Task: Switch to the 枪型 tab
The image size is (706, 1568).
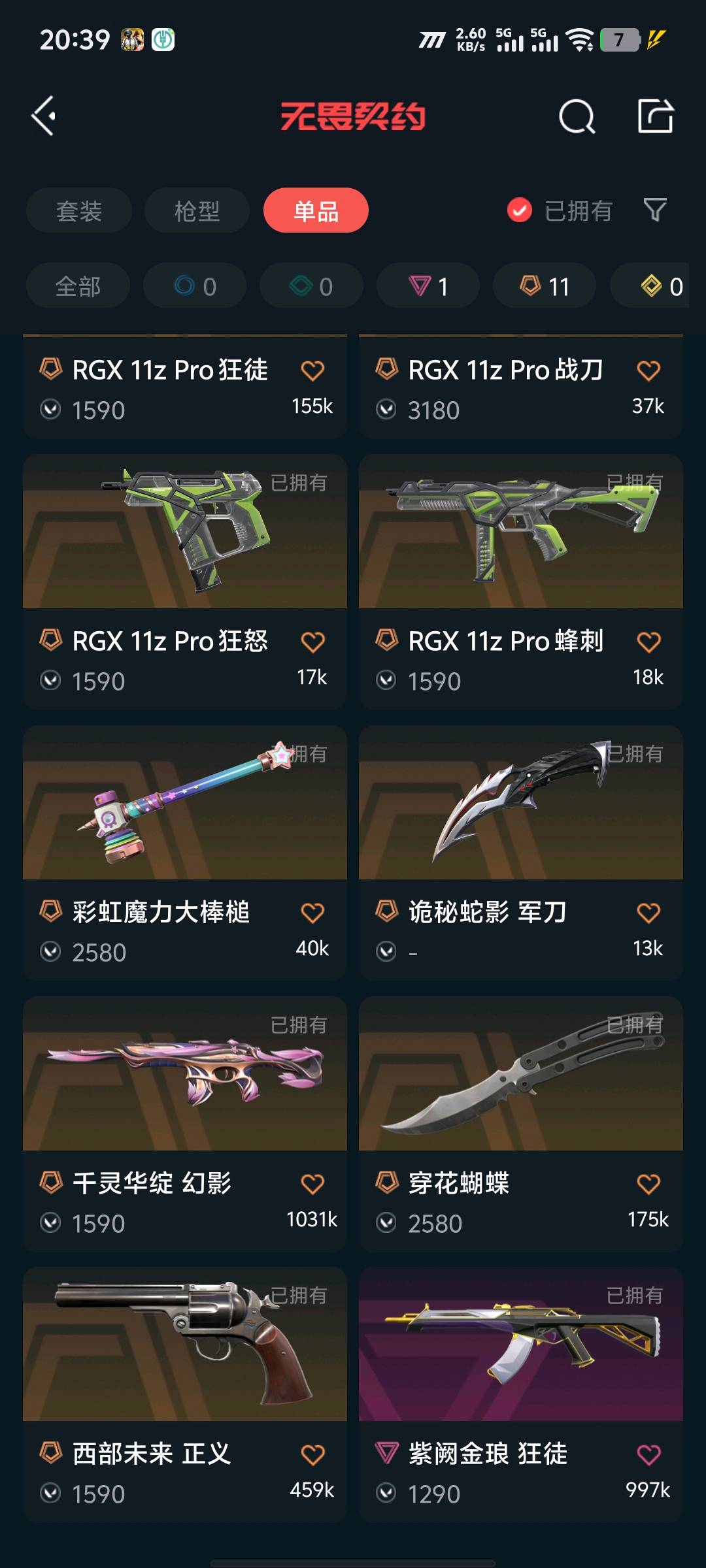Action: [197, 210]
